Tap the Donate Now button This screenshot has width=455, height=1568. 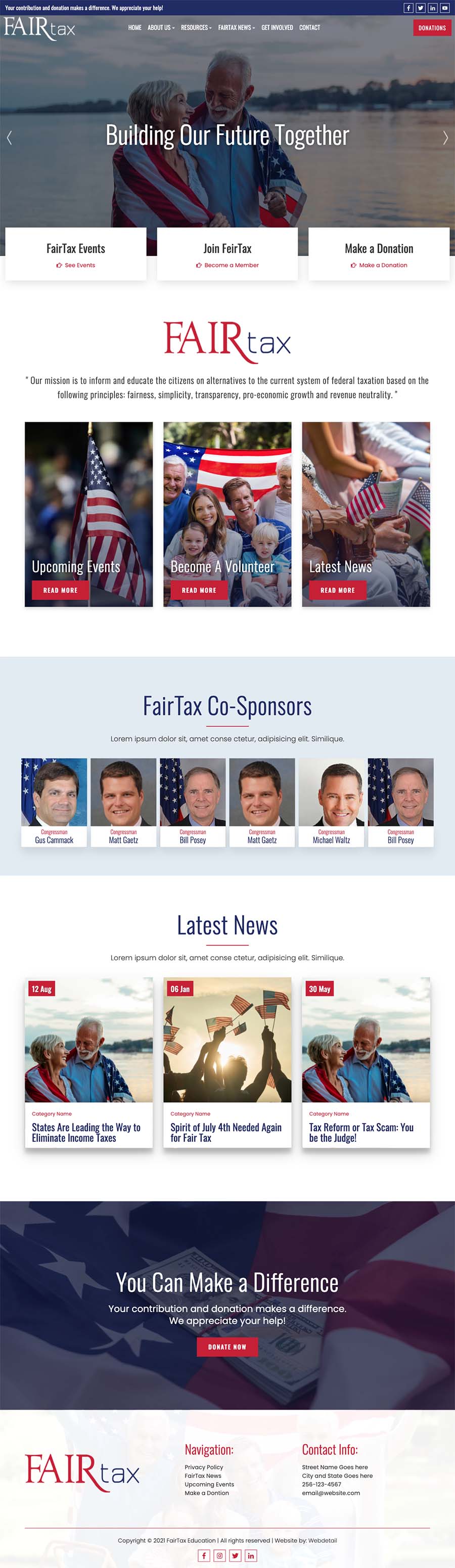227,1347
